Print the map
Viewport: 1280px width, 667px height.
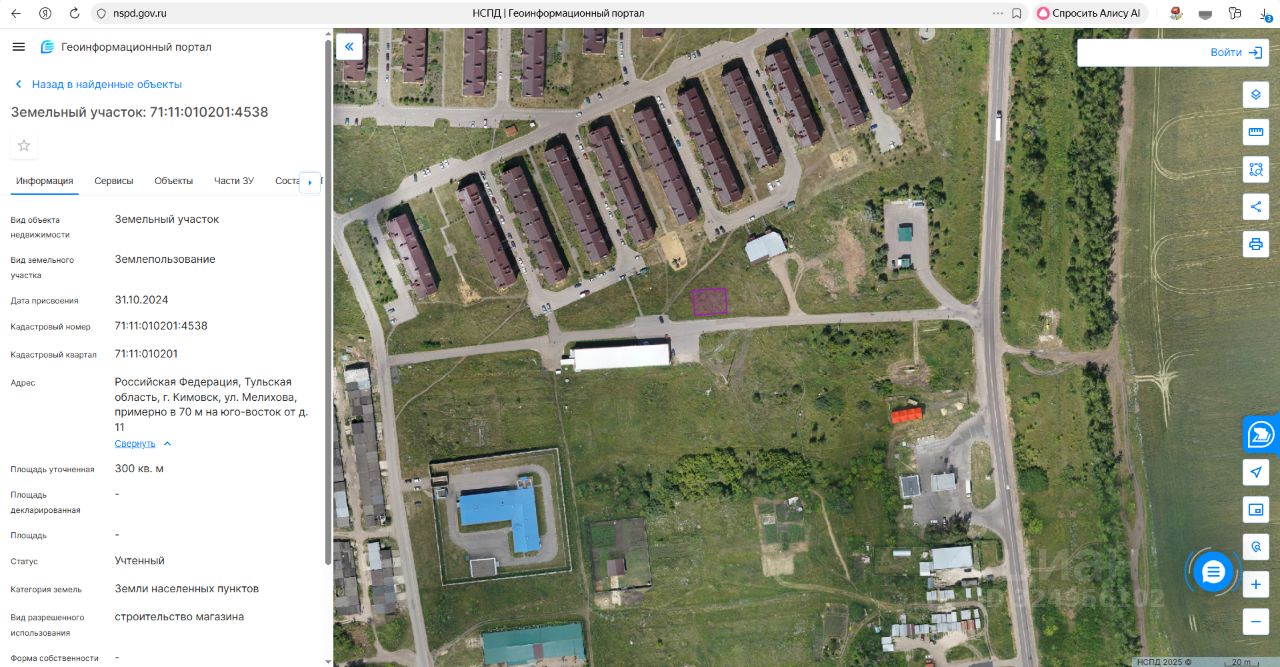(1256, 244)
